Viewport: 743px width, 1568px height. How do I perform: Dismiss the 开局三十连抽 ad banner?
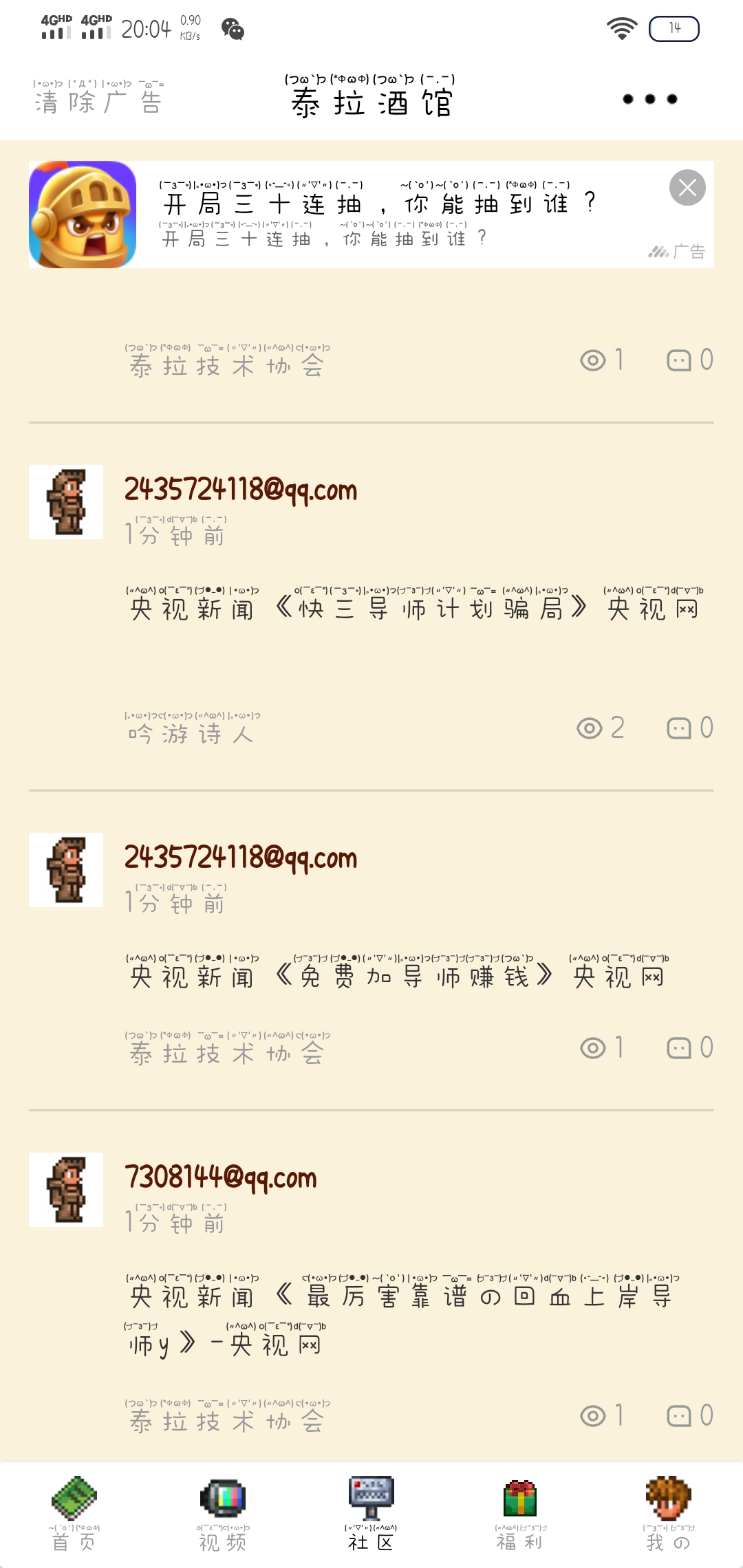click(x=687, y=188)
